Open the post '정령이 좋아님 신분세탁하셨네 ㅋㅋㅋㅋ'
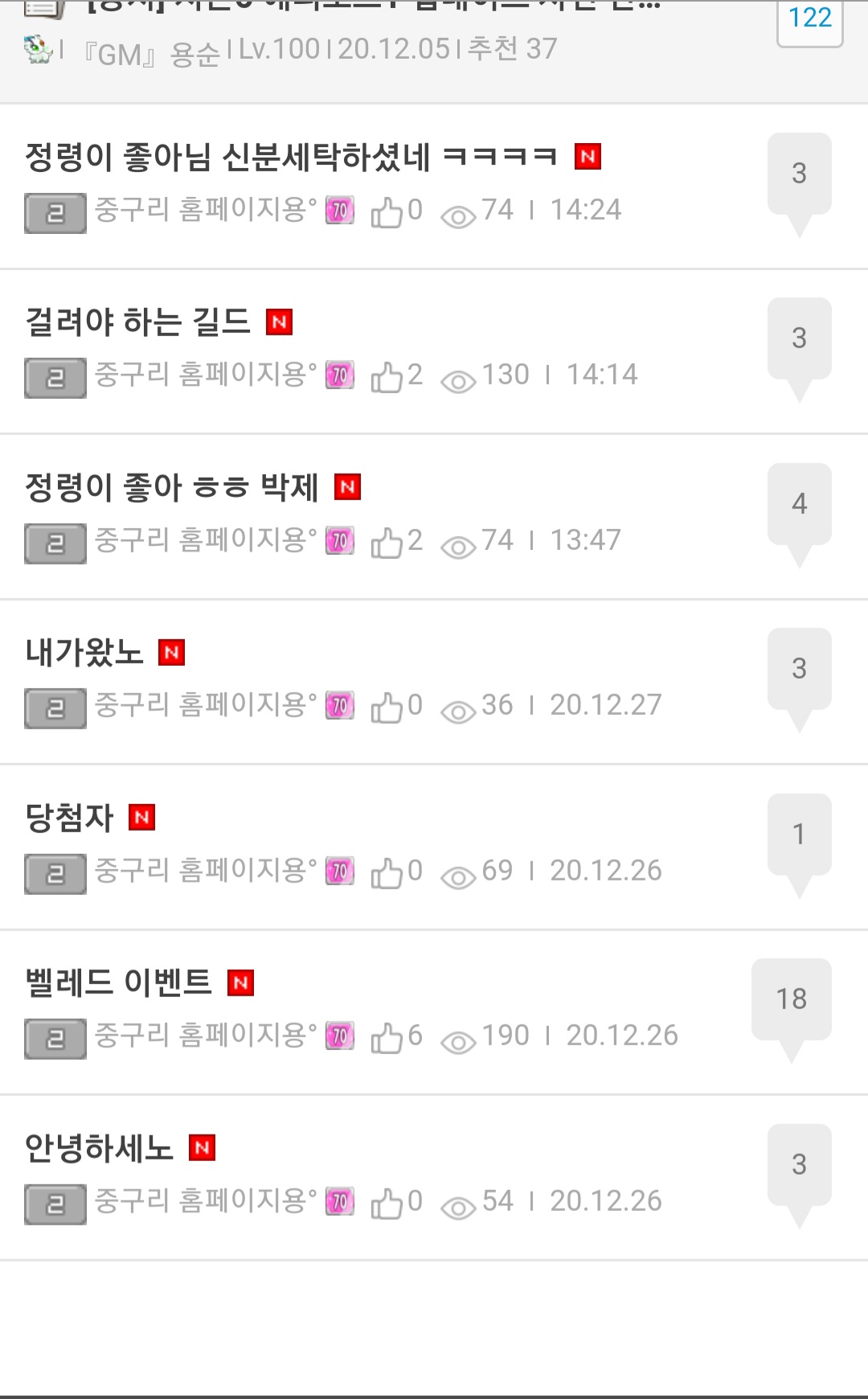 pyautogui.click(x=290, y=157)
